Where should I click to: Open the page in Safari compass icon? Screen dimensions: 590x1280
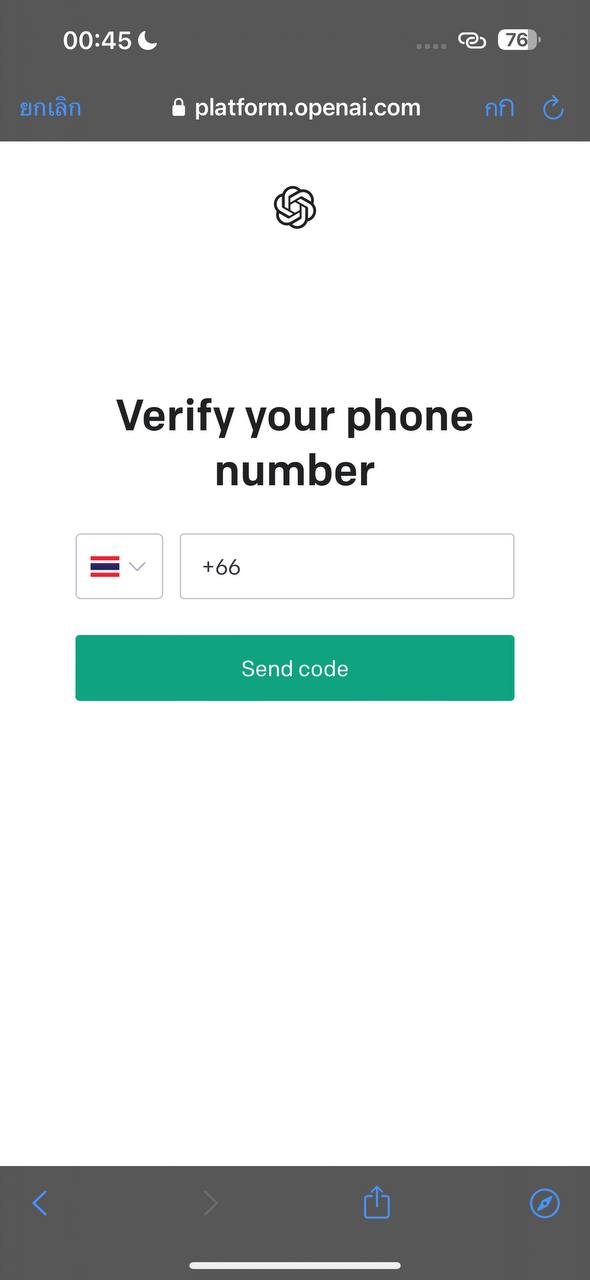pos(545,1203)
